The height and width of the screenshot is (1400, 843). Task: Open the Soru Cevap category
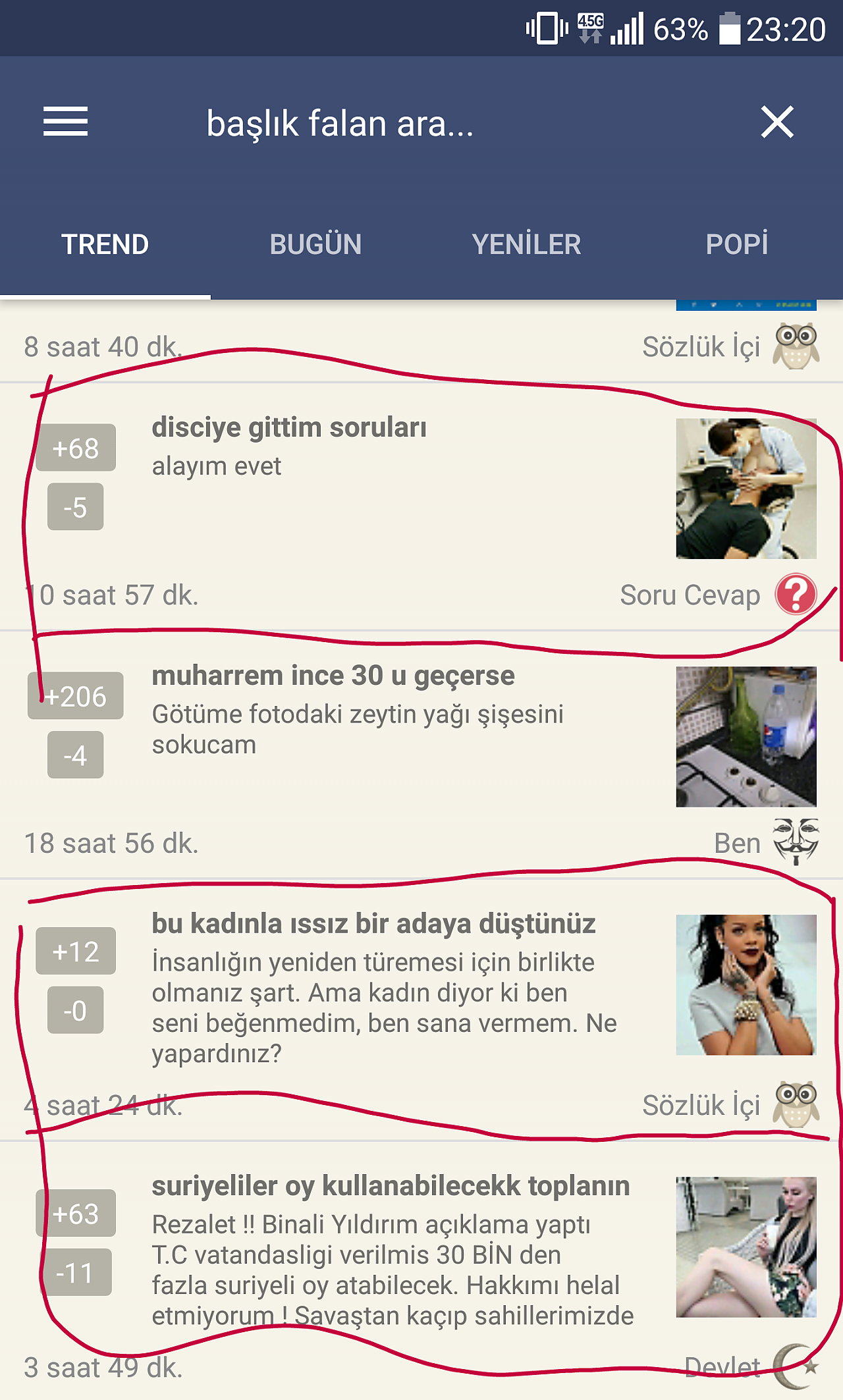(718, 595)
